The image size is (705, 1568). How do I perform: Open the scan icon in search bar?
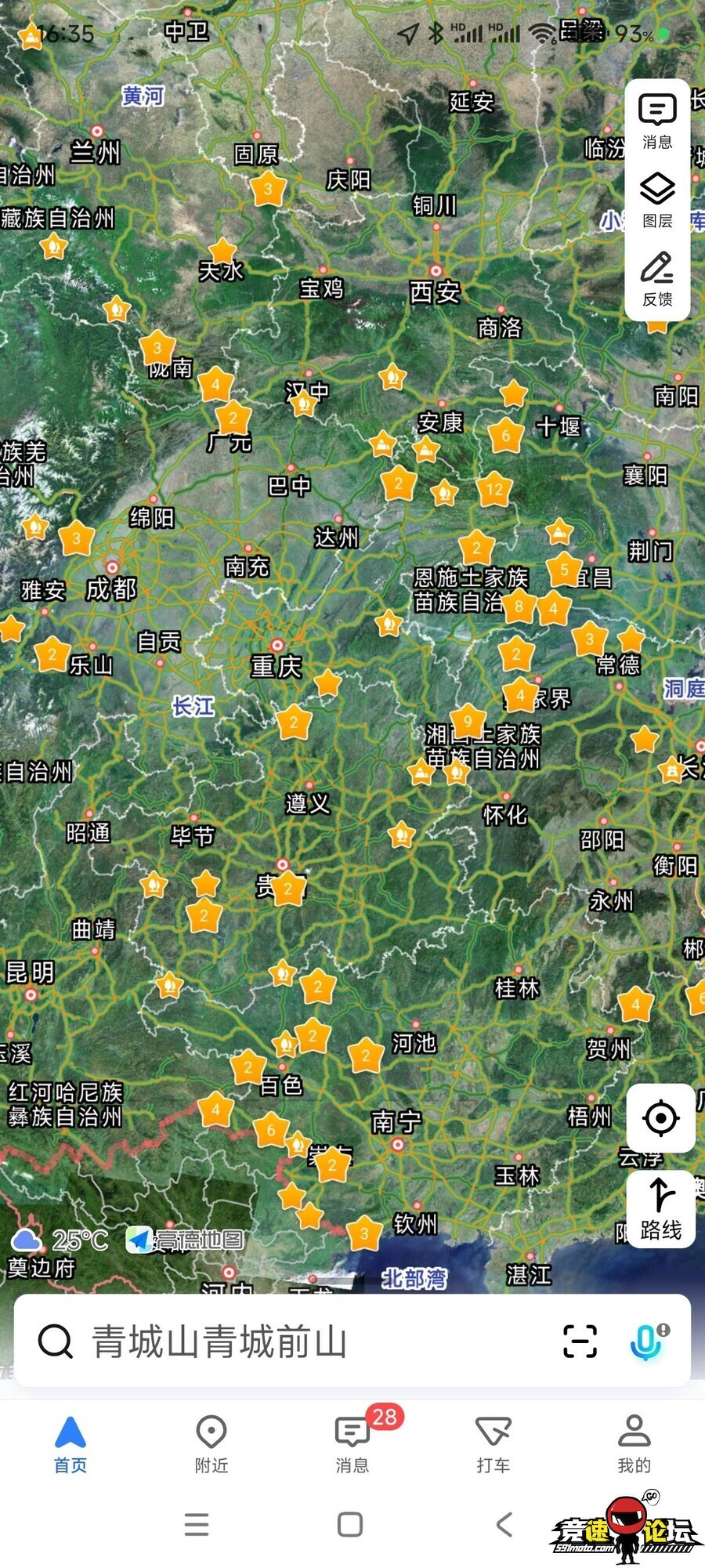coord(580,1342)
